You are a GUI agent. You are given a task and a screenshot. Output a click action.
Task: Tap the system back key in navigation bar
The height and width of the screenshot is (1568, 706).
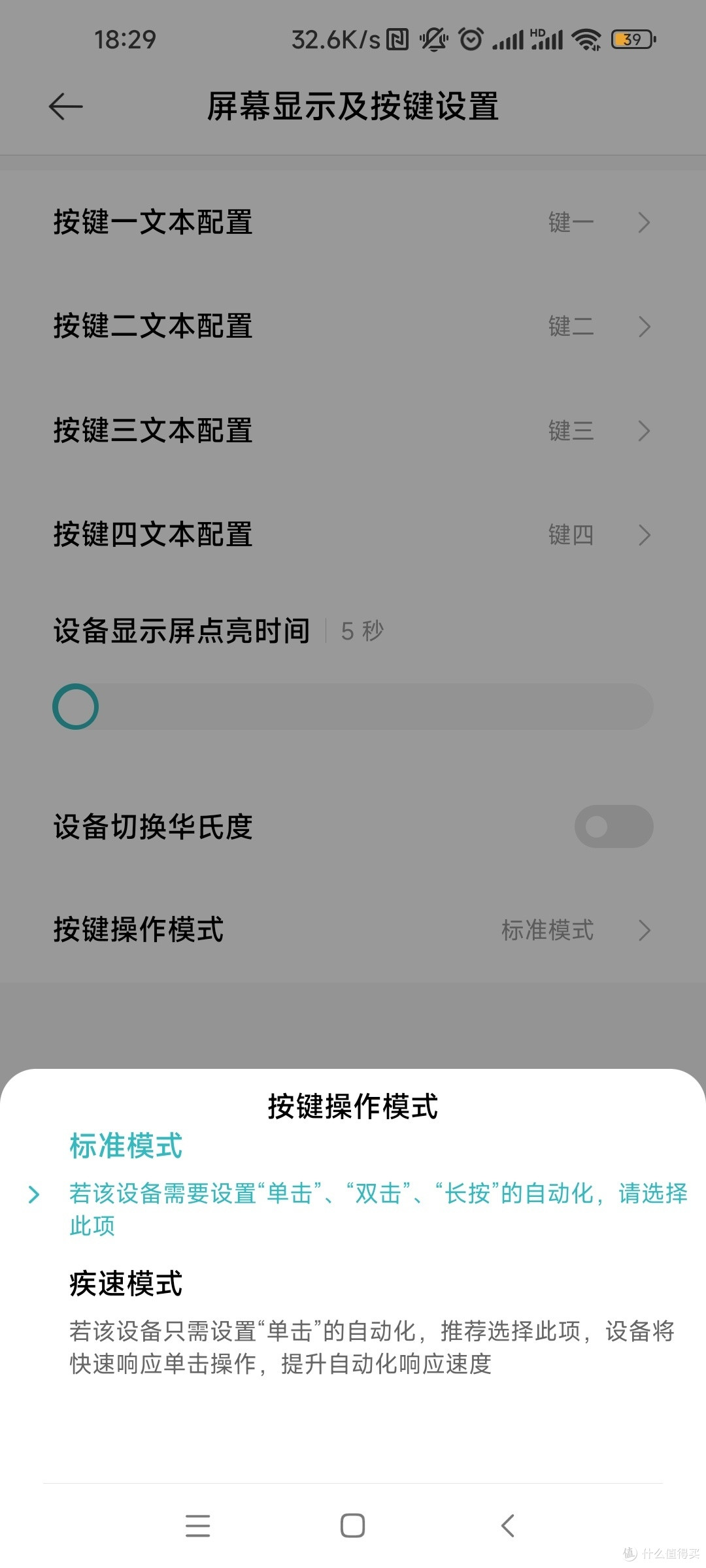coord(507,1525)
